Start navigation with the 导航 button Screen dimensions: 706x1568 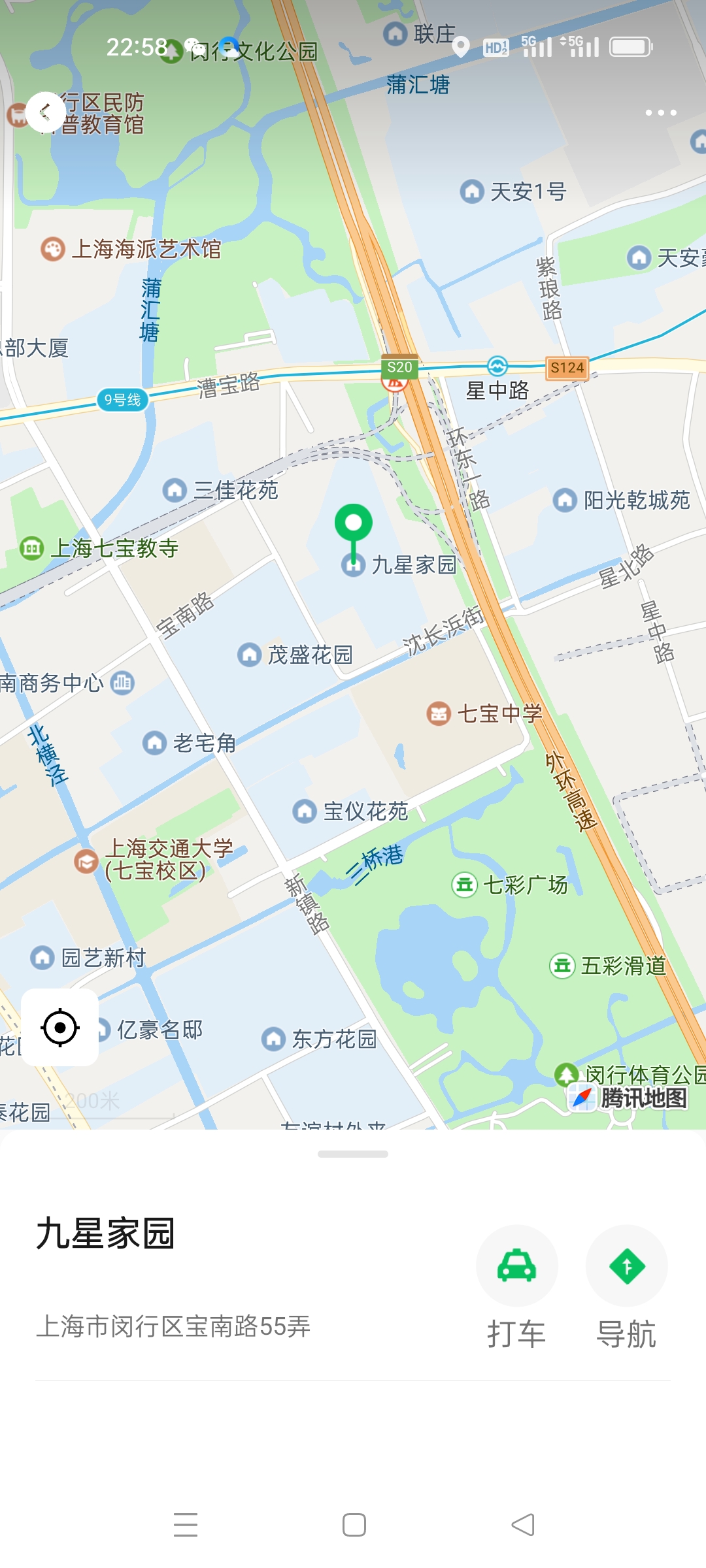(626, 1266)
